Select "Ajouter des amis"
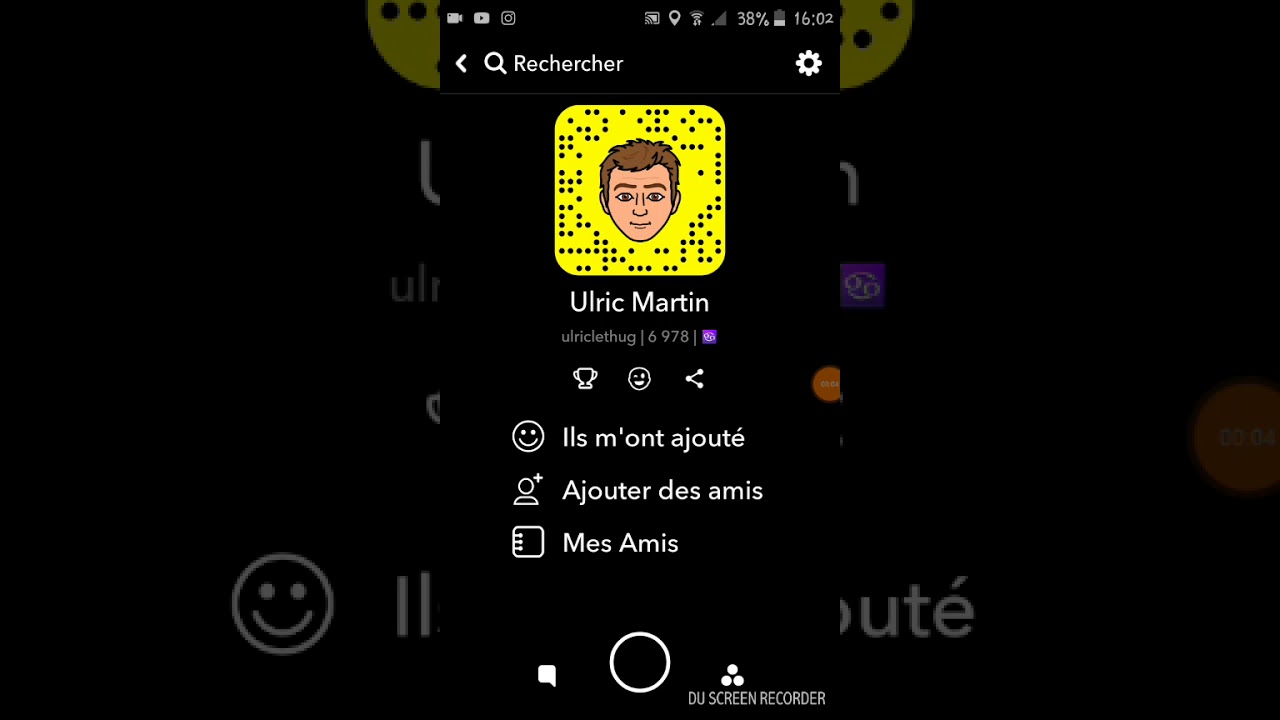The width and height of the screenshot is (1280, 720). [661, 490]
